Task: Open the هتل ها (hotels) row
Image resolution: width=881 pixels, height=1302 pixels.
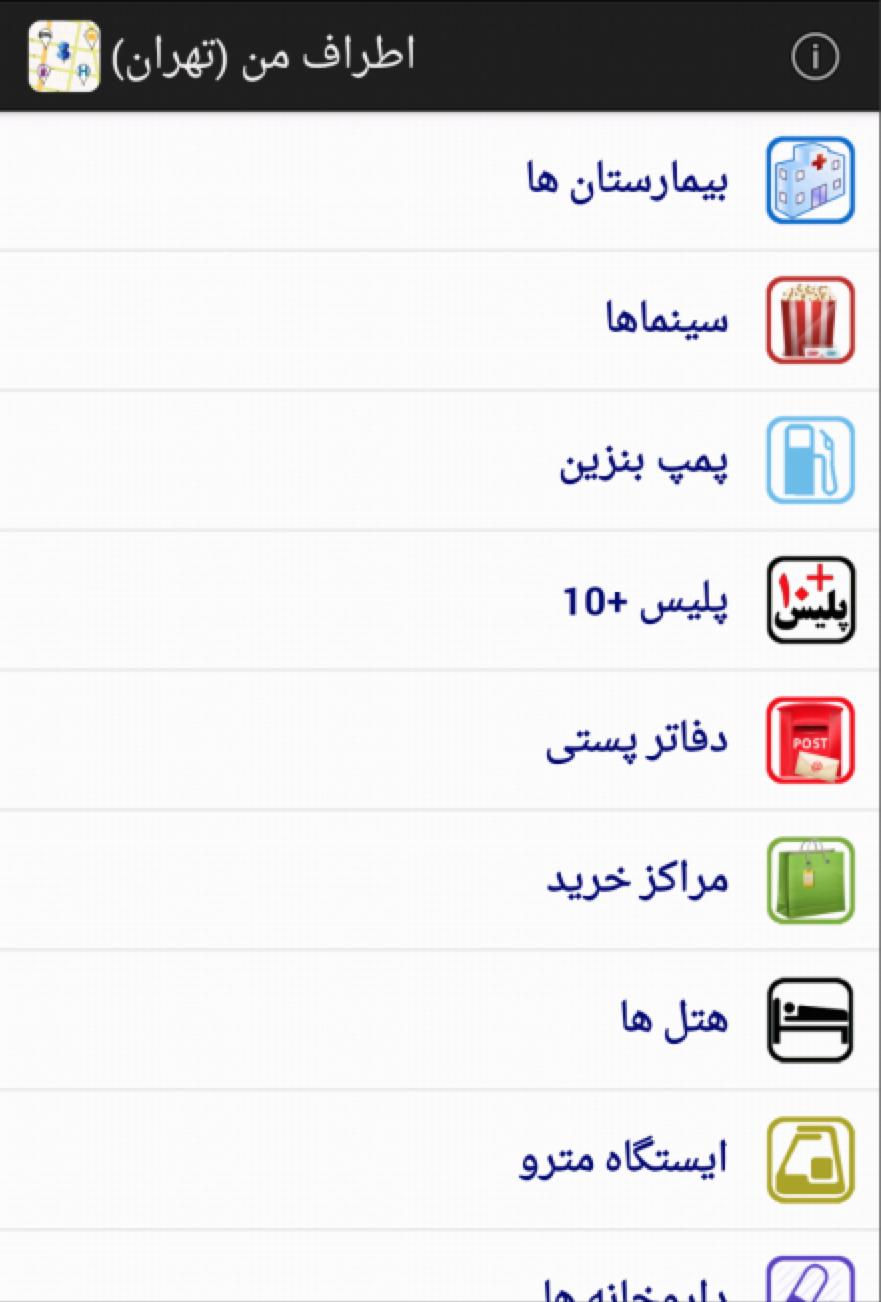Action: [x=440, y=1017]
